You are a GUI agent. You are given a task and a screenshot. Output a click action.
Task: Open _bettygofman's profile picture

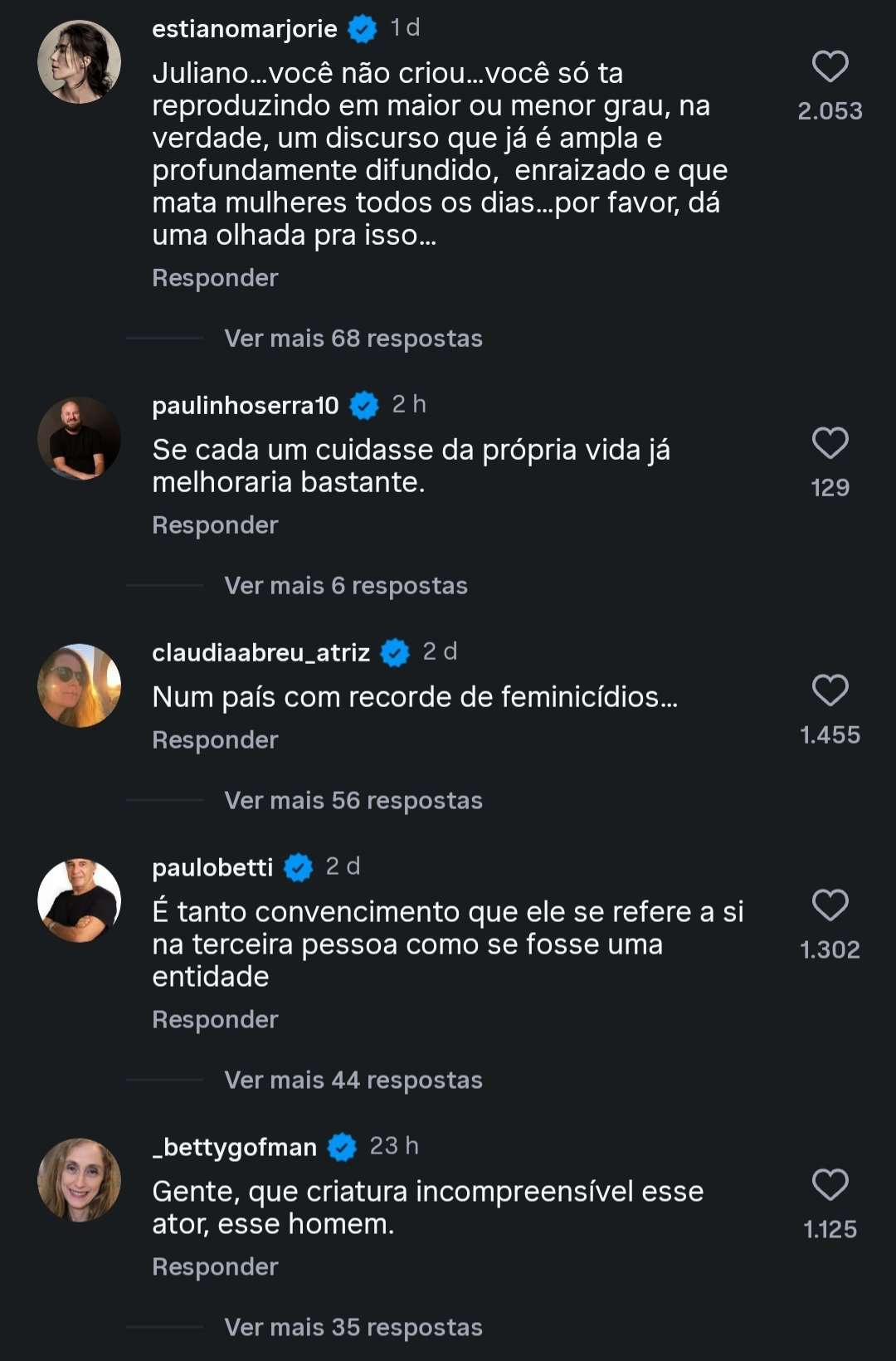tap(80, 1180)
